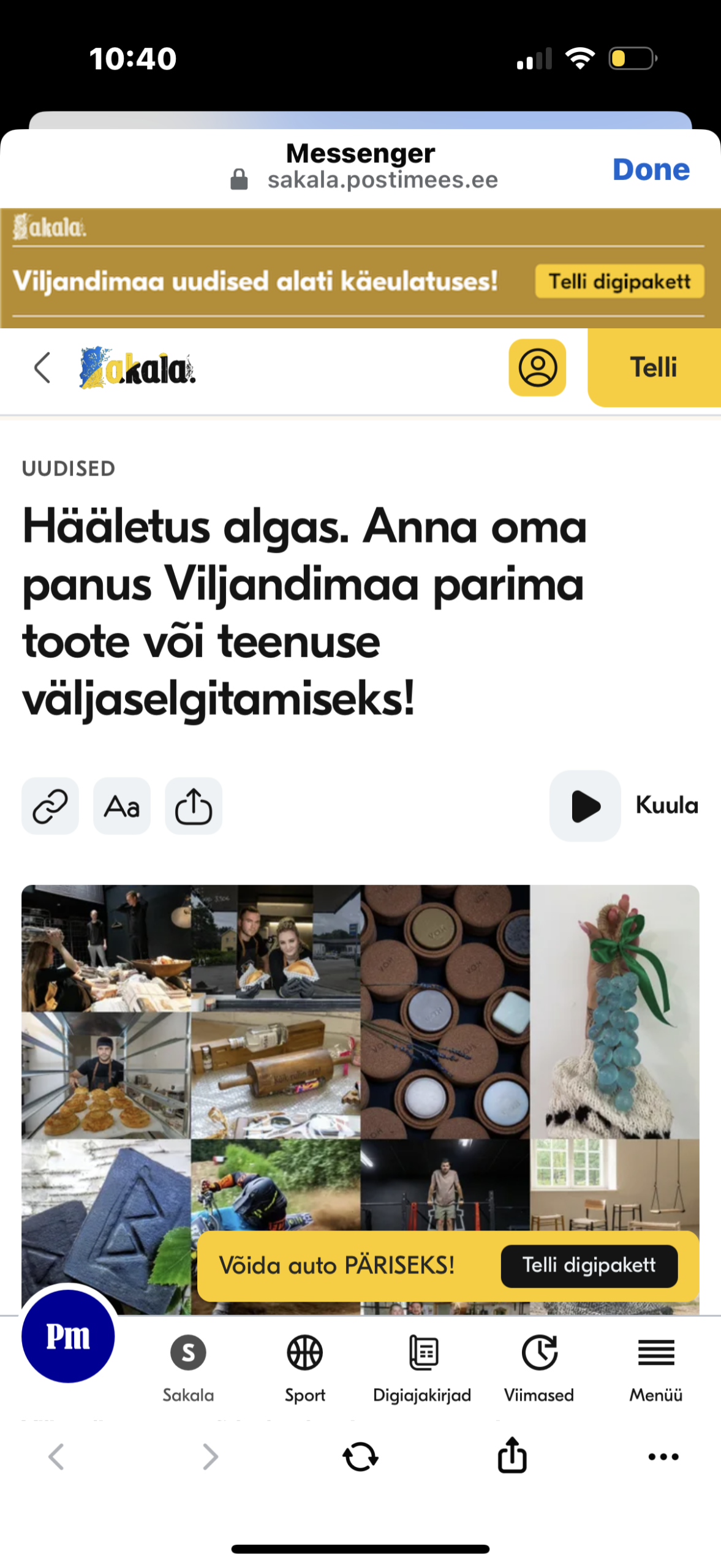Go back using the arrow beside Sakala logo
This screenshot has width=721, height=1568.
(42, 367)
